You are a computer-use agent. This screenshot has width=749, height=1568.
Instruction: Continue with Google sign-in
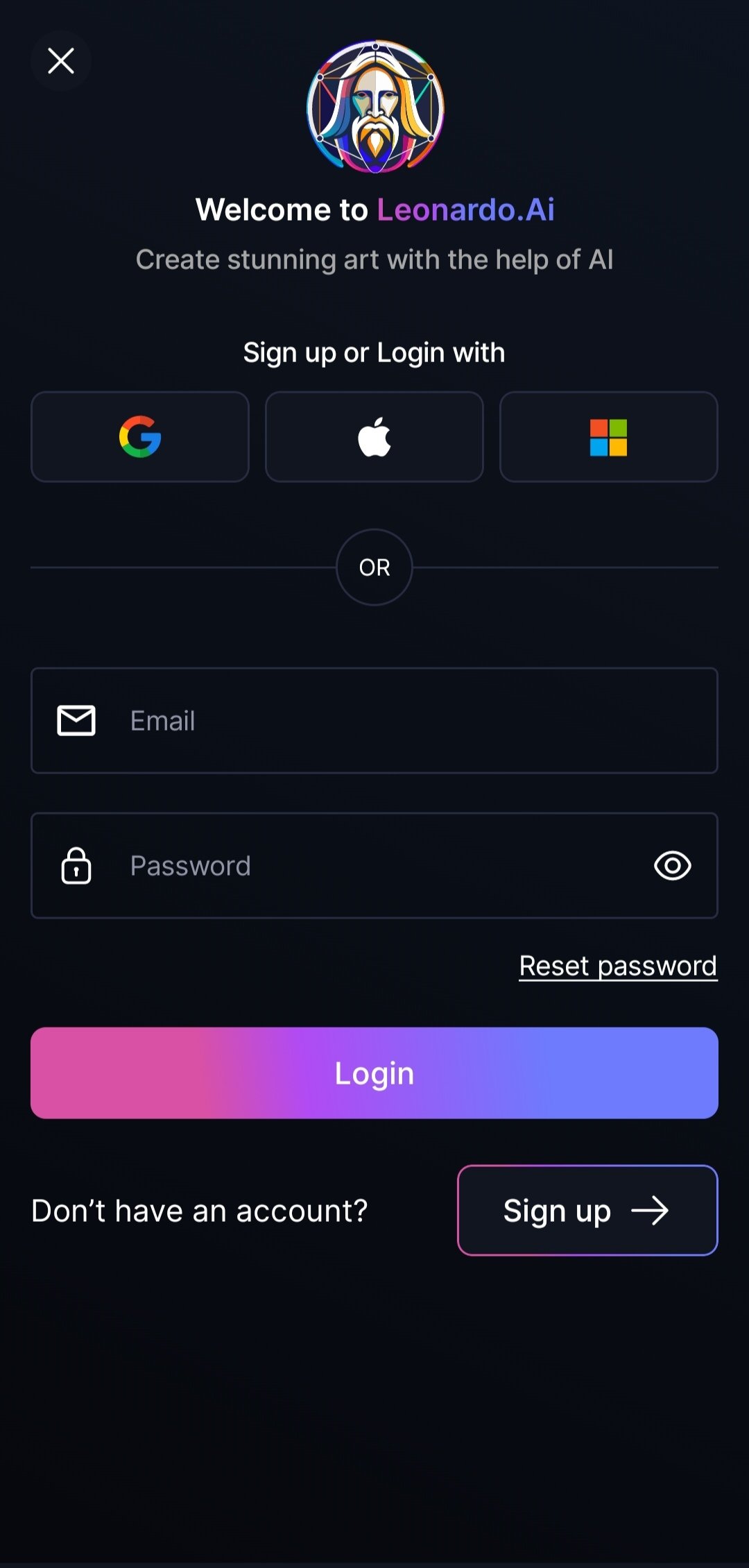[140, 437]
